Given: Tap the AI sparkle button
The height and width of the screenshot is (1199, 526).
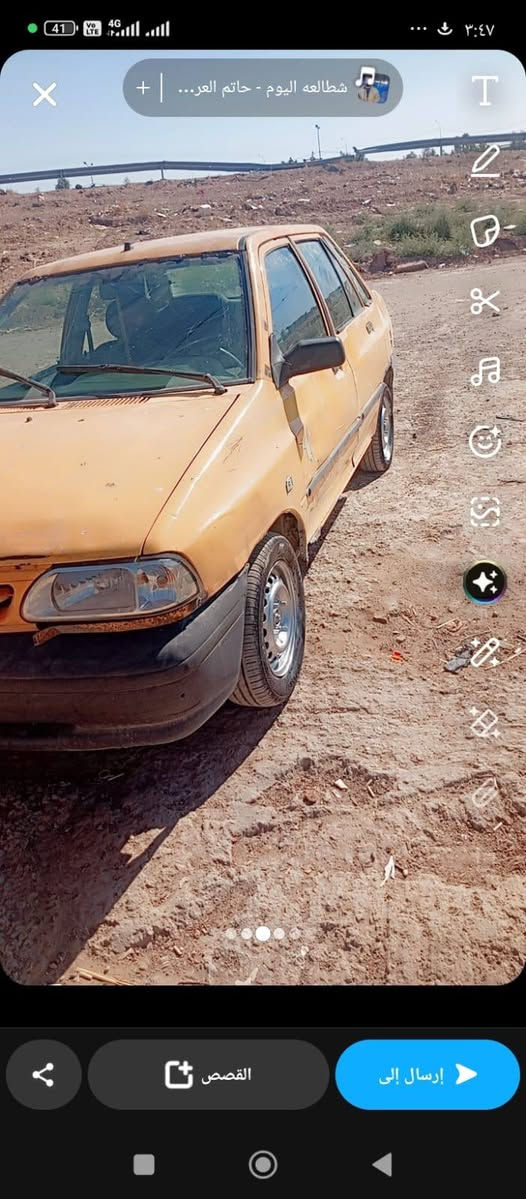Looking at the screenshot, I should pos(485,583).
